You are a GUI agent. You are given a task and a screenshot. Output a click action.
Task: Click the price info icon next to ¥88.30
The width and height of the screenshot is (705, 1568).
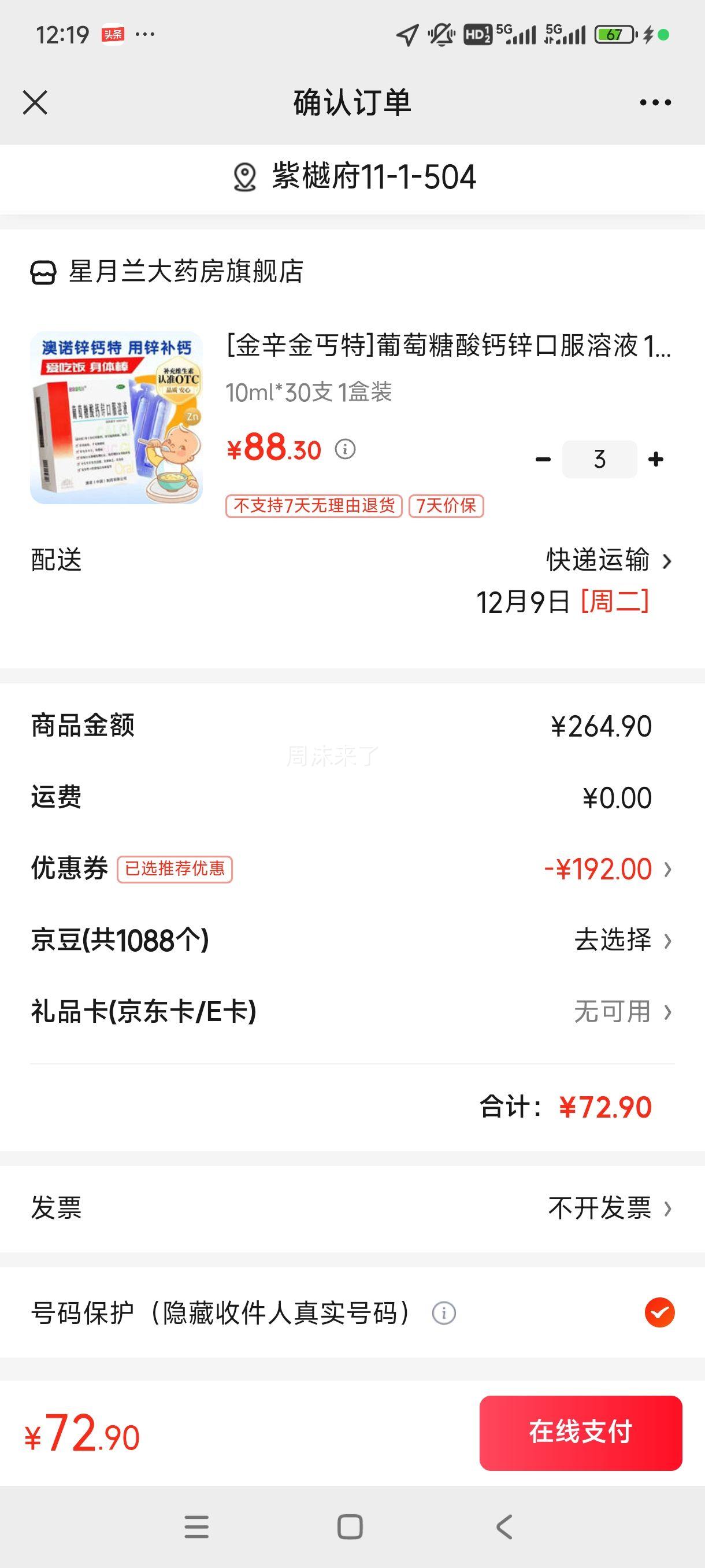346,450
